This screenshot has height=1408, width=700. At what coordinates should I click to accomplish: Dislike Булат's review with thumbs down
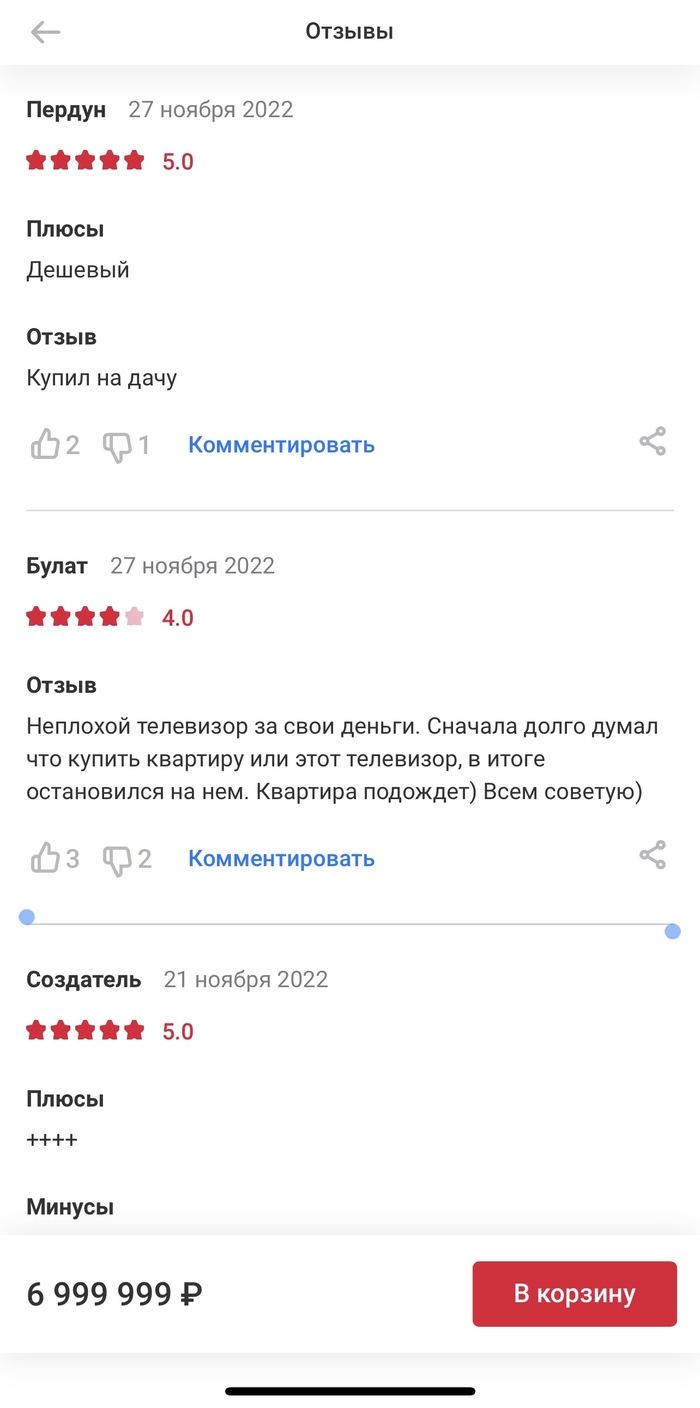tap(117, 859)
